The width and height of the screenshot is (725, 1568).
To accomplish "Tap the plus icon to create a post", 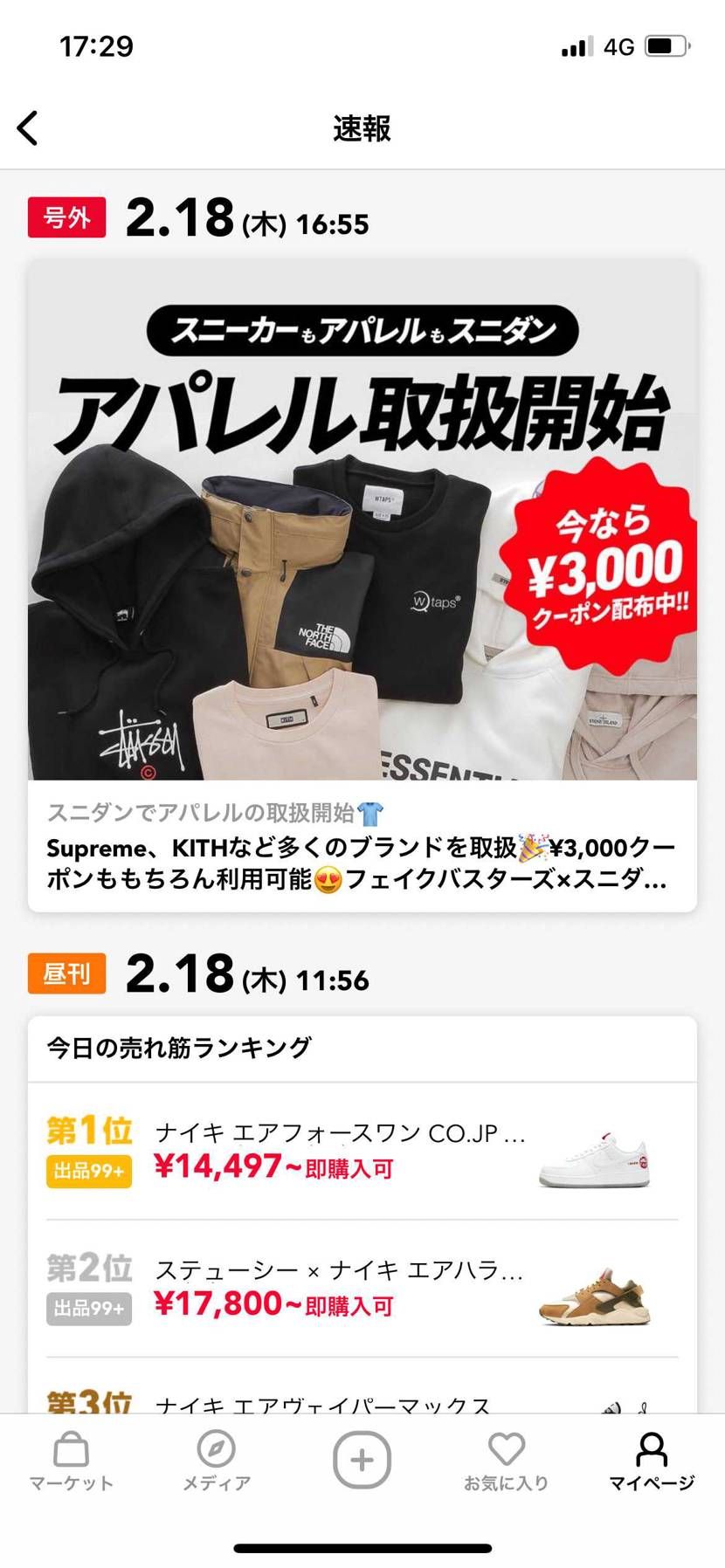I will tap(362, 1458).
